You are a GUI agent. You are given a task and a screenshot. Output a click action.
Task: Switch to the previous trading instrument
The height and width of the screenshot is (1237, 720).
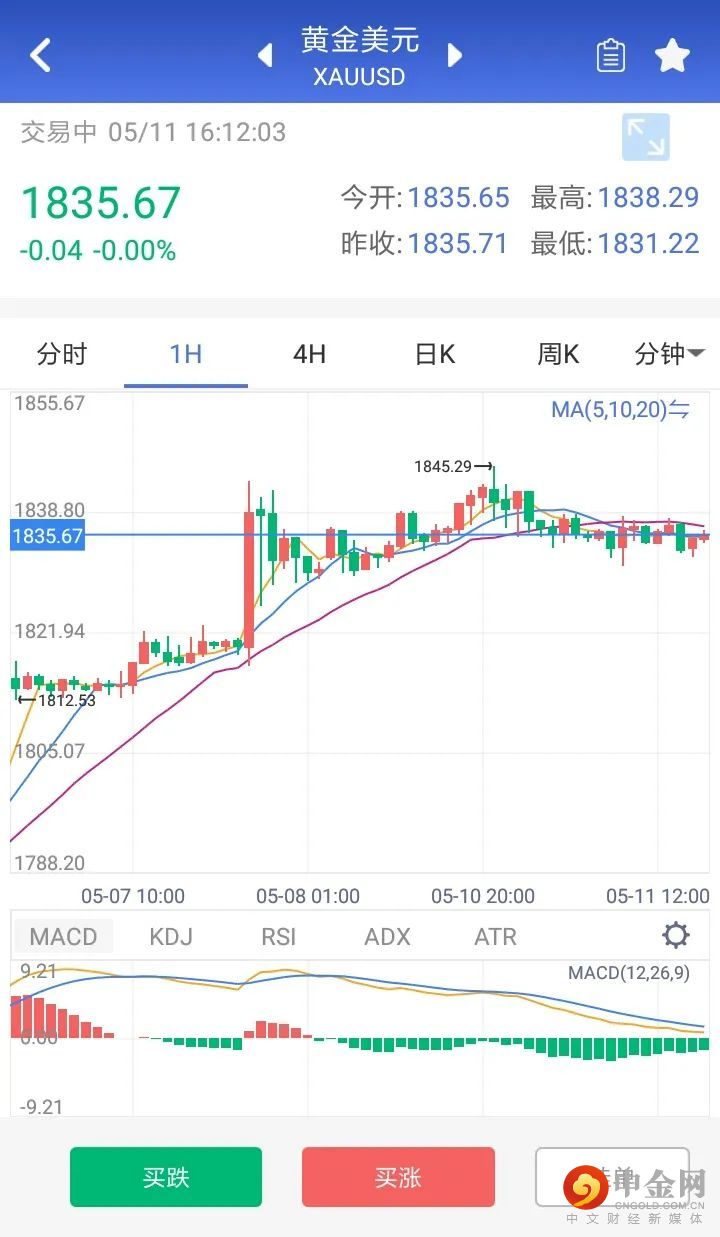(x=265, y=55)
